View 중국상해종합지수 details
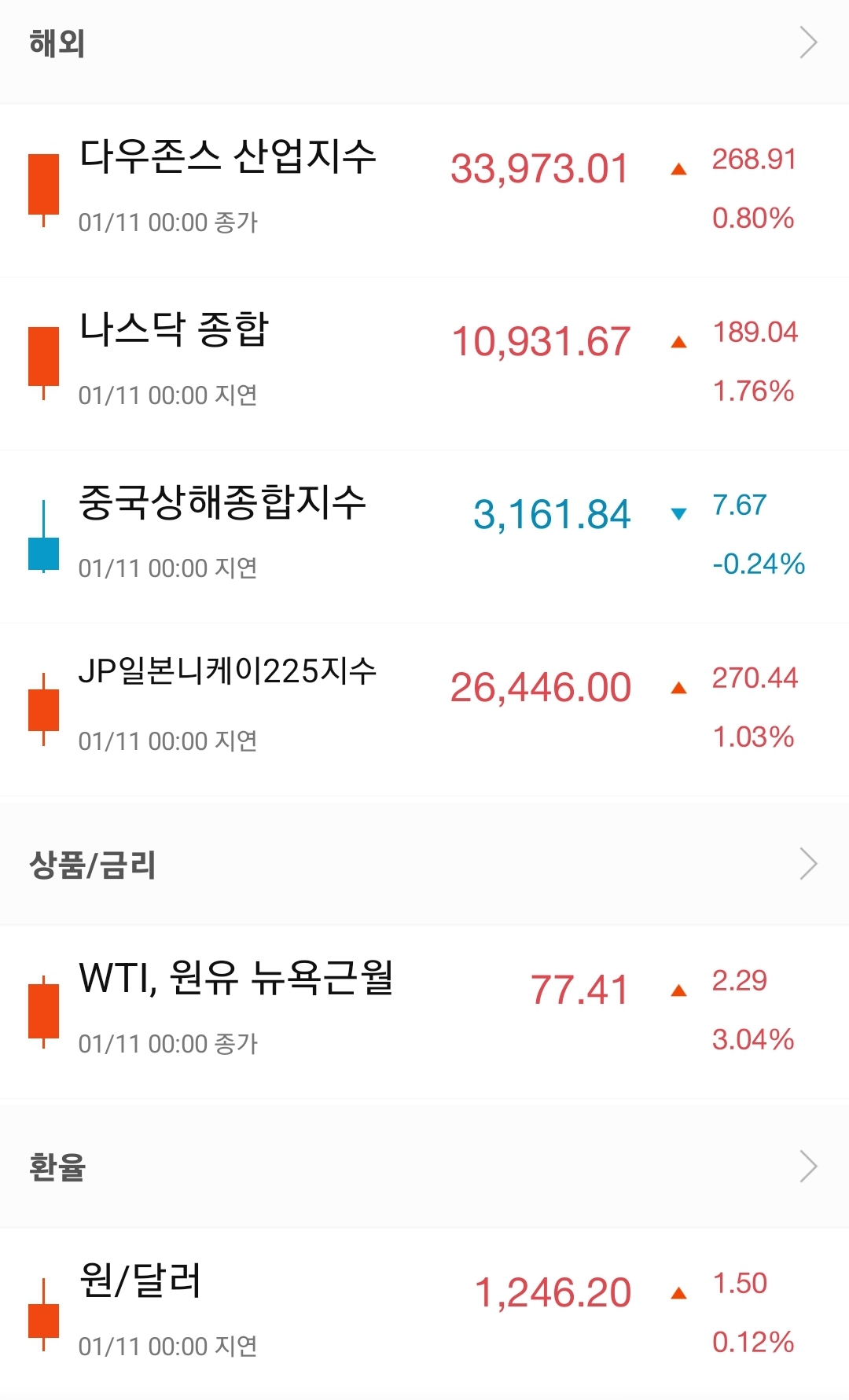 (424, 537)
